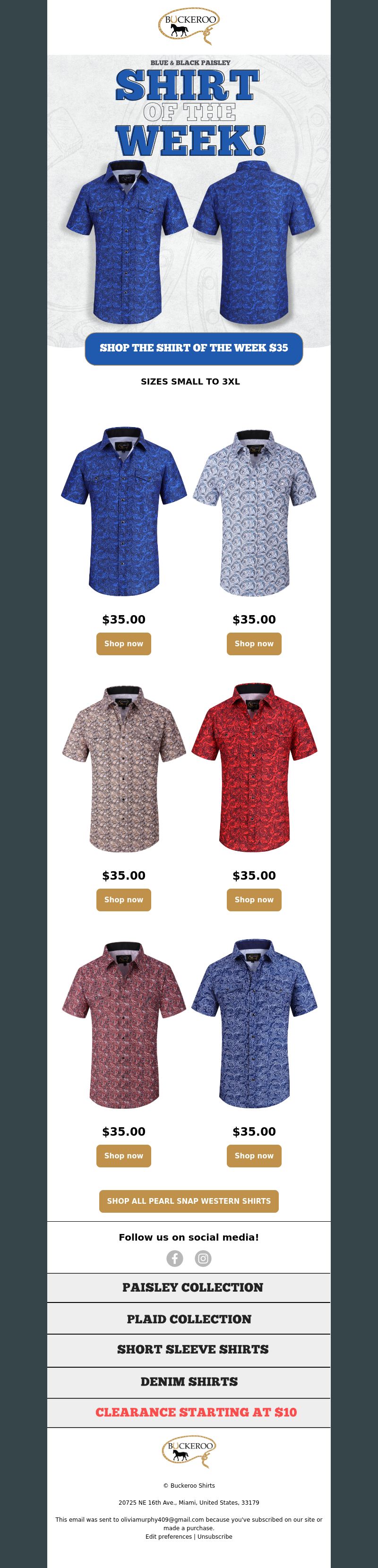Open Shop All Pearl Snap Western Shirts
Image resolution: width=378 pixels, height=1568 pixels.
[x=189, y=1201]
